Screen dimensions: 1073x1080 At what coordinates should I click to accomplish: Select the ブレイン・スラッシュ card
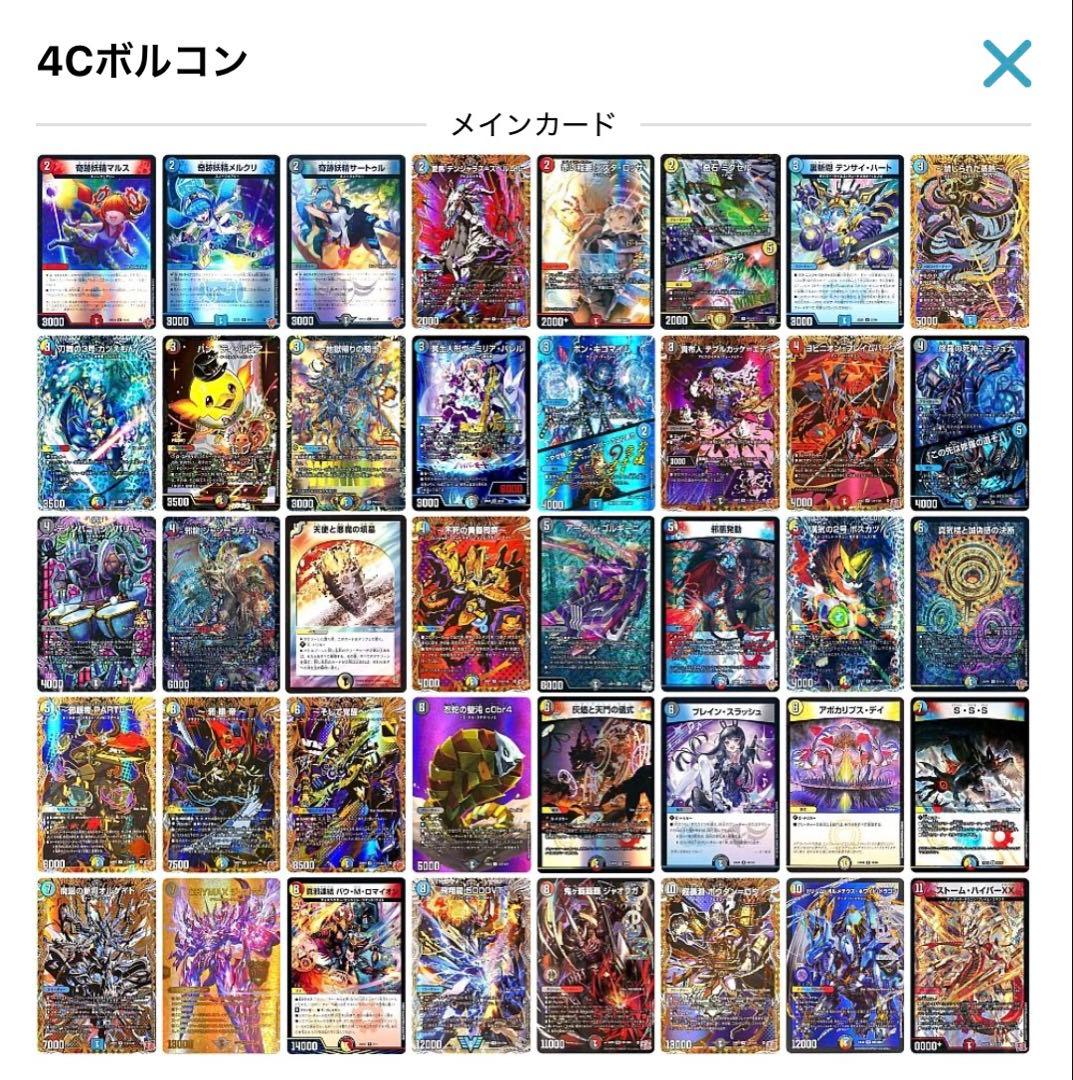pyautogui.click(x=720, y=785)
